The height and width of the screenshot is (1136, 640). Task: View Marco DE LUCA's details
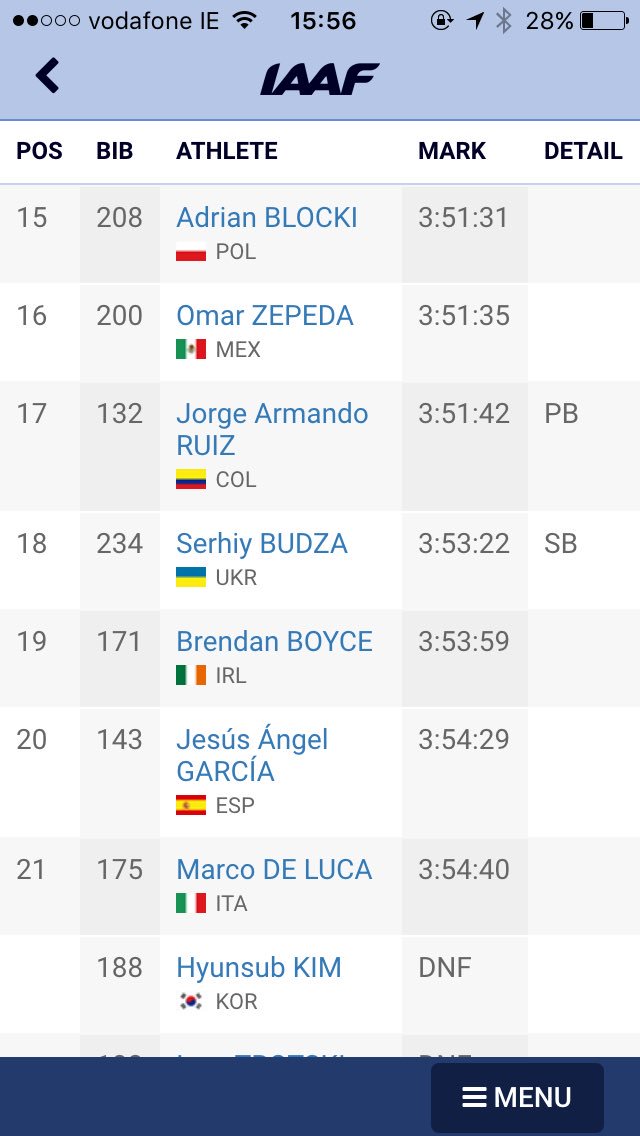click(274, 869)
